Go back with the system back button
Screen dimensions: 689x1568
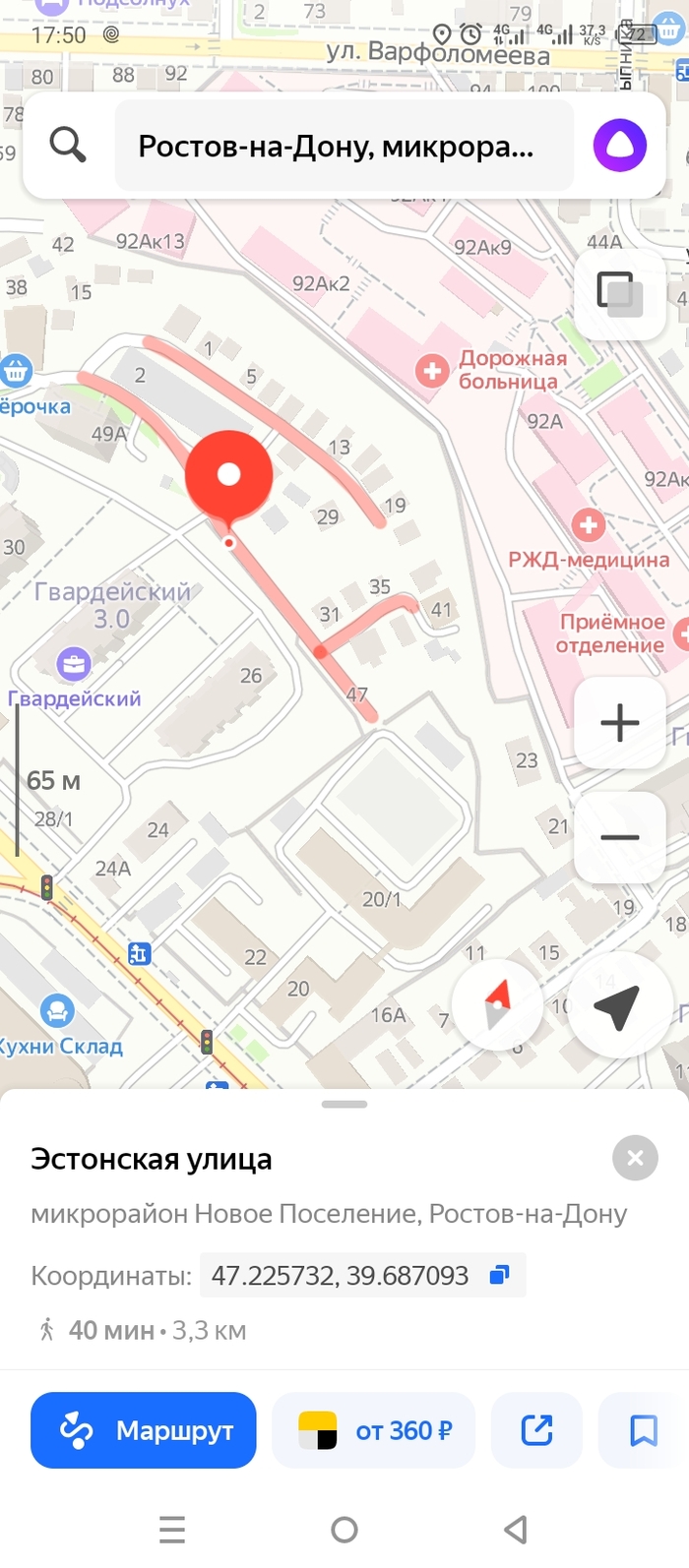tap(516, 1530)
